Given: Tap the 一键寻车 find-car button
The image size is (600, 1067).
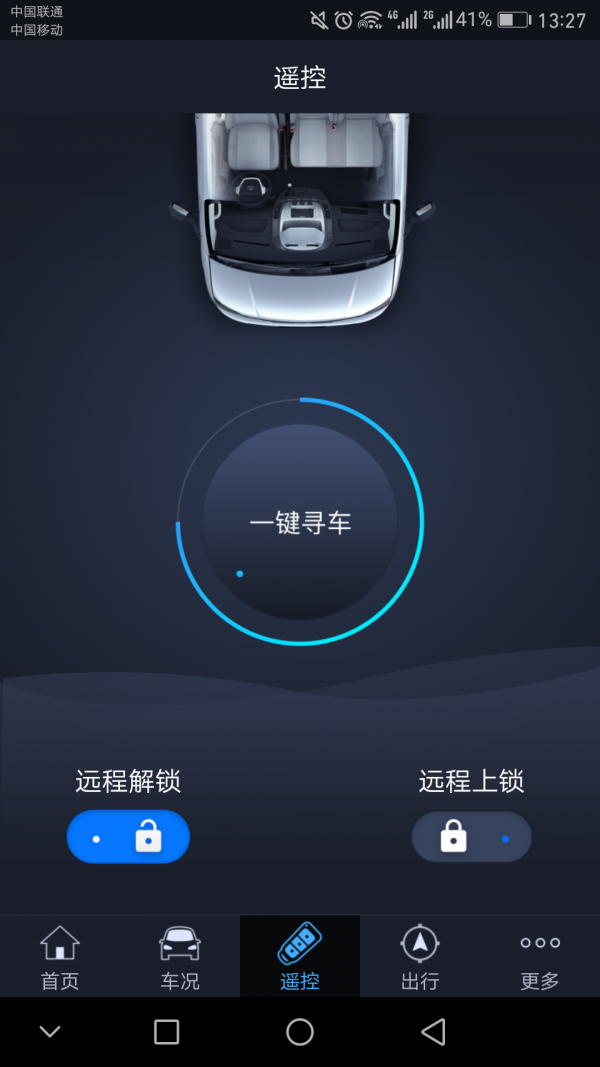Looking at the screenshot, I should [300, 522].
